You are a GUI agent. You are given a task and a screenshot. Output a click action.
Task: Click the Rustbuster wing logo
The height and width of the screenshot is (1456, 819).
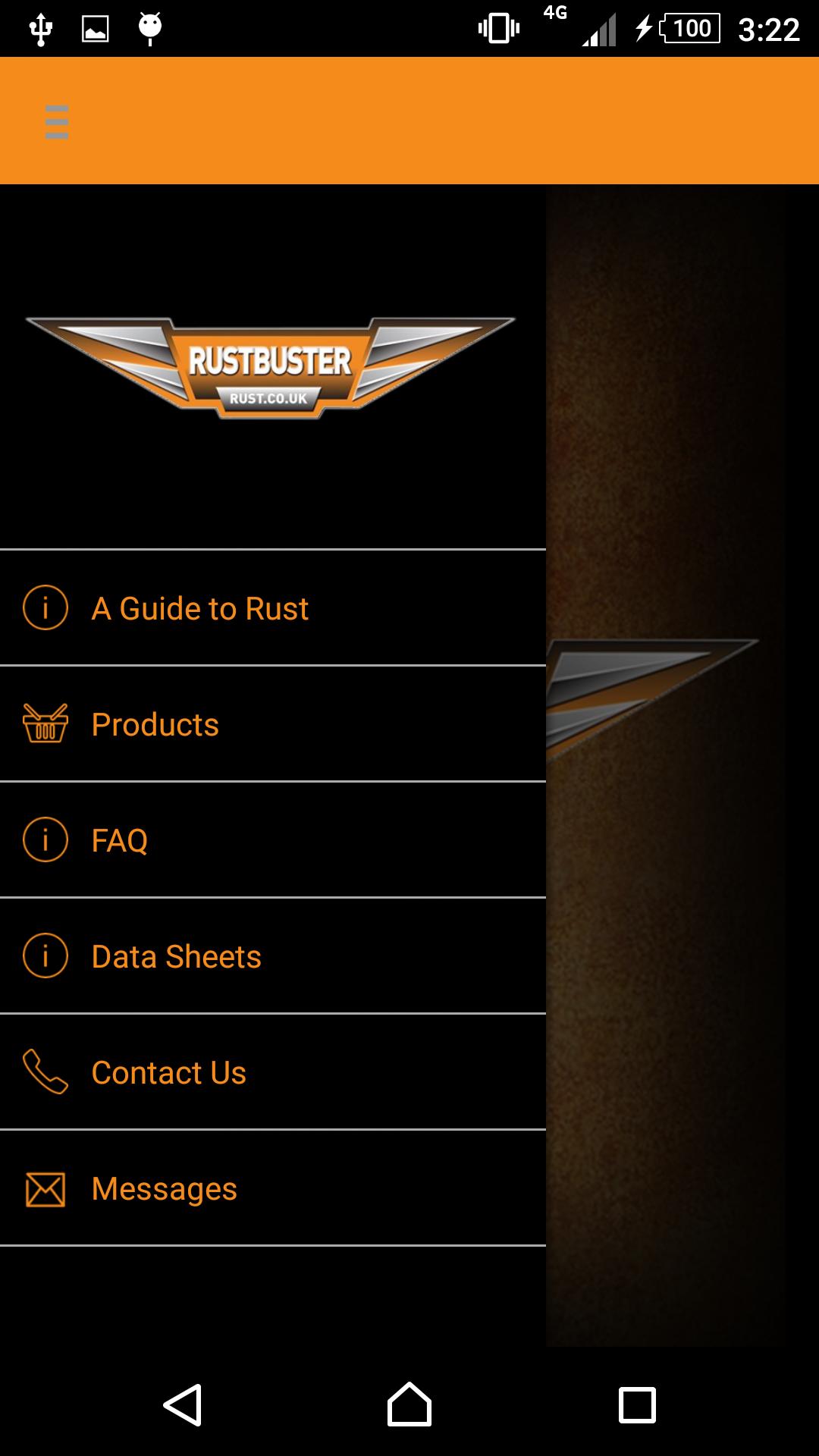point(271,364)
